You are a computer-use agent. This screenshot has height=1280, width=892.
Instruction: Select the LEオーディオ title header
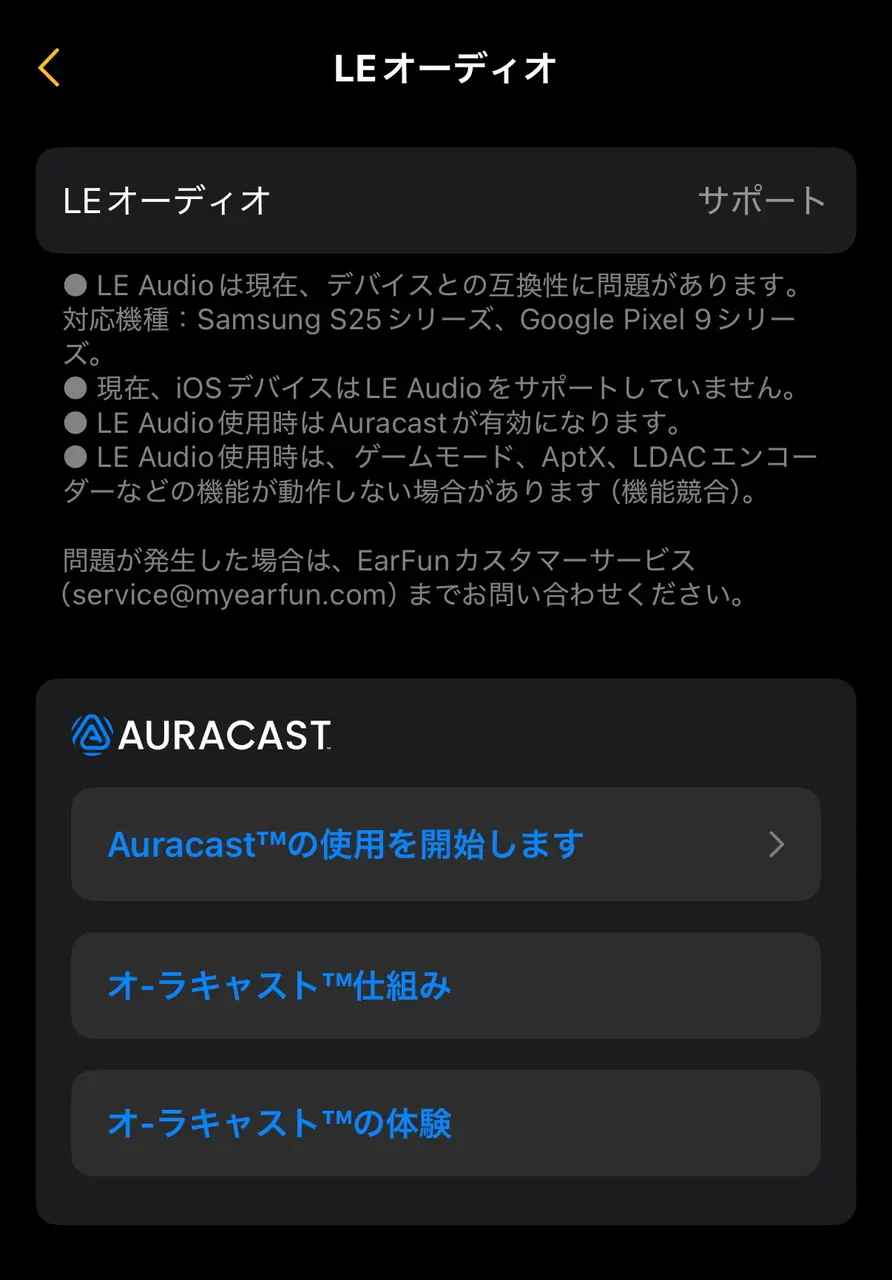point(445,68)
